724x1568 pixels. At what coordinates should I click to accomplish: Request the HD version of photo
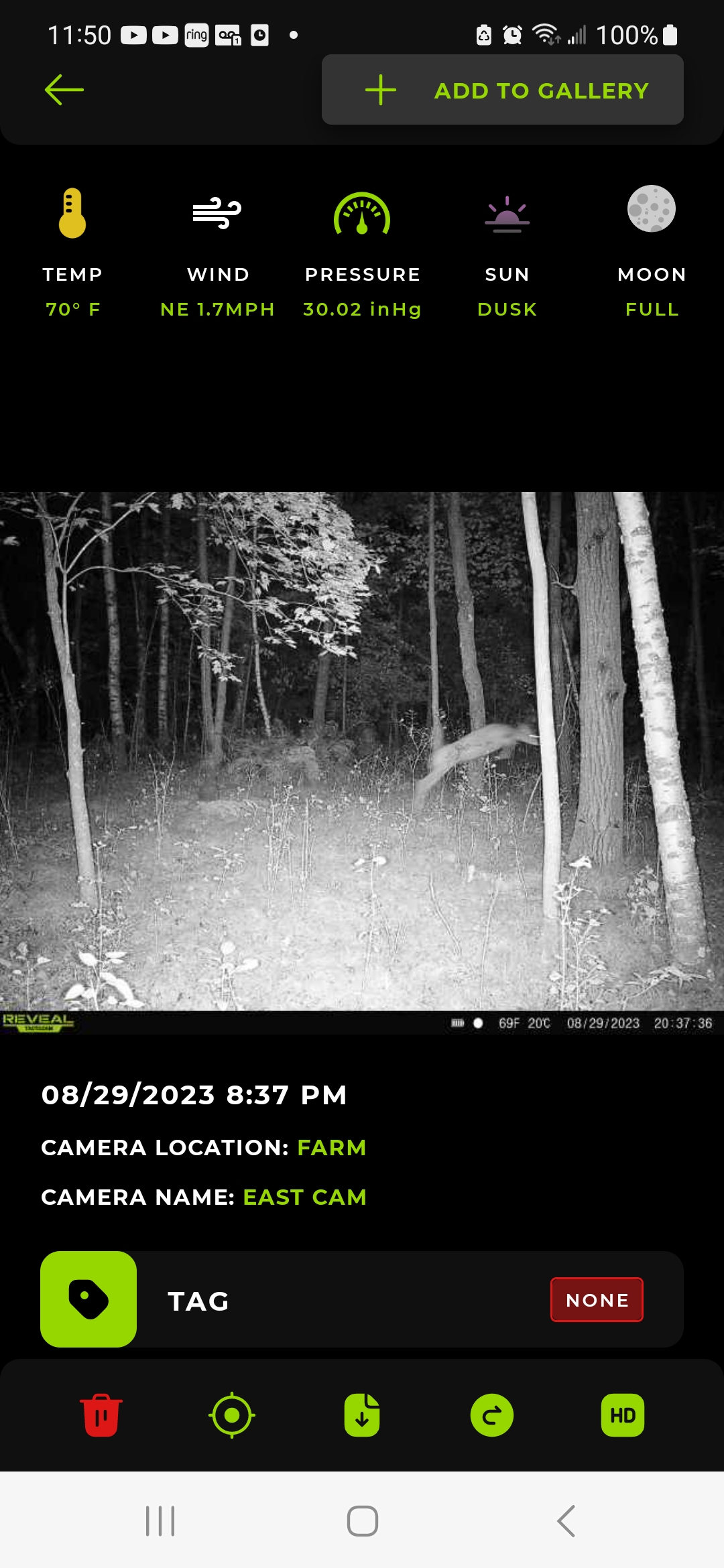623,1415
